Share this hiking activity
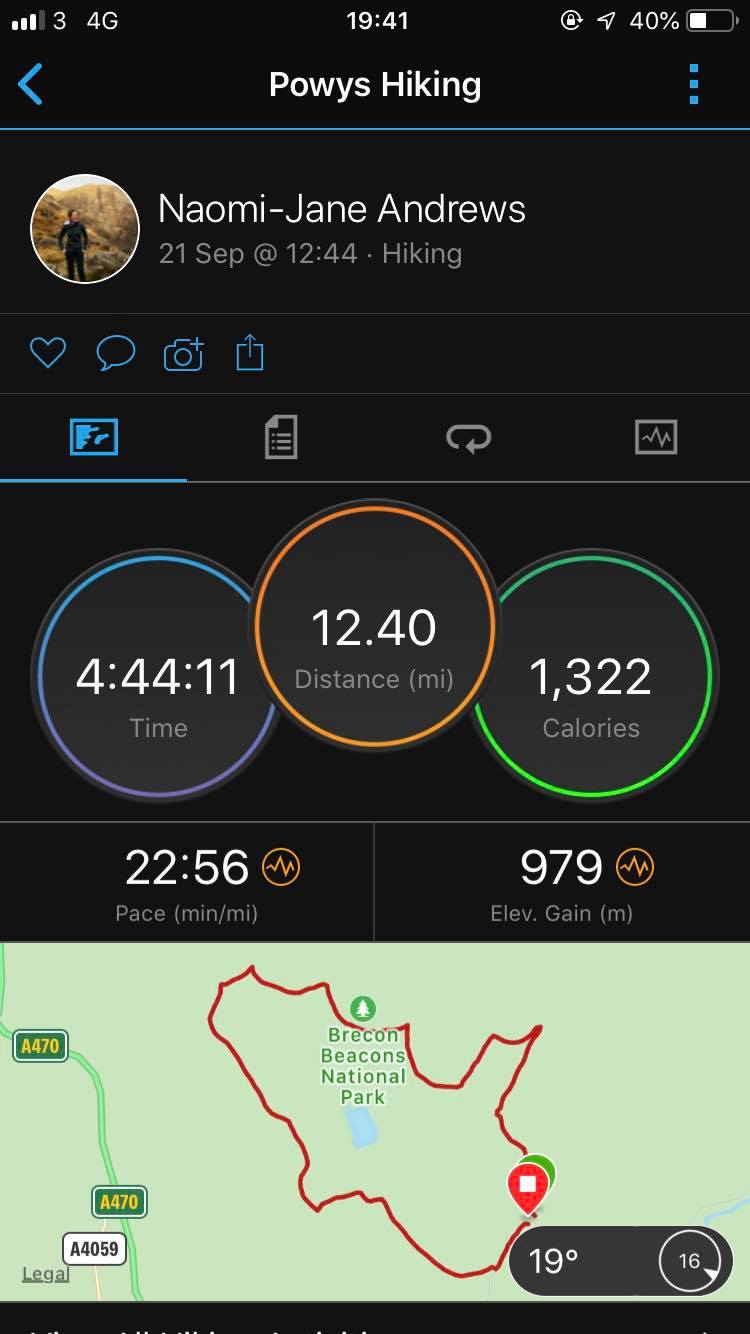The height and width of the screenshot is (1334, 750). click(x=250, y=353)
